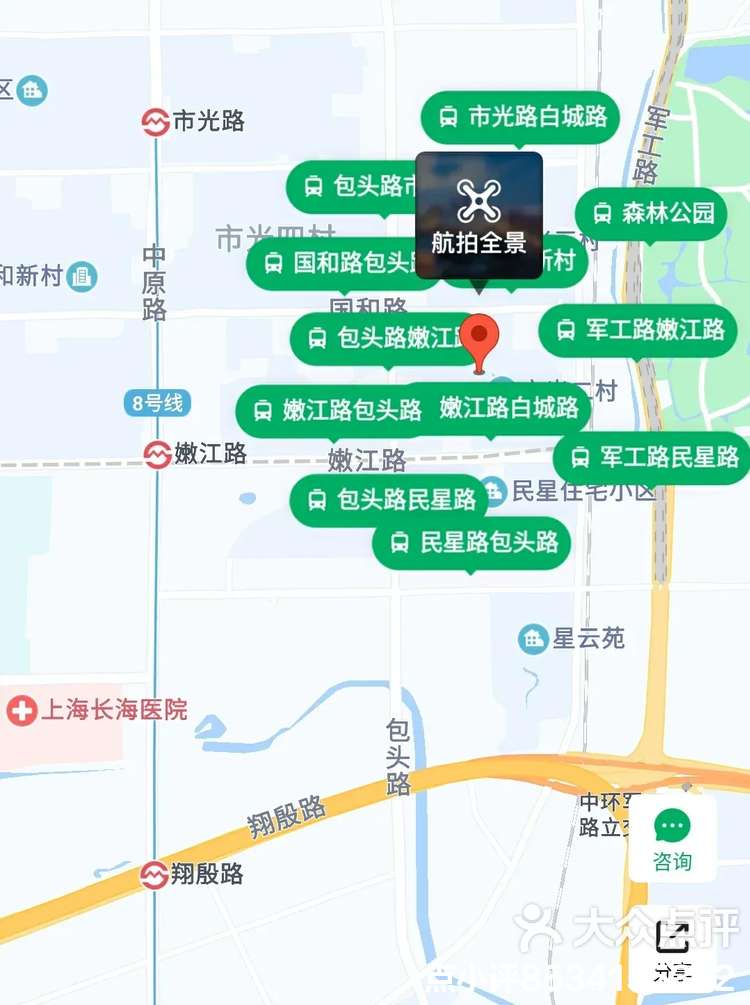Viewport: 750px width, 1005px height.
Task: Select the 民星路包头路 bus stop
Action: point(472,543)
